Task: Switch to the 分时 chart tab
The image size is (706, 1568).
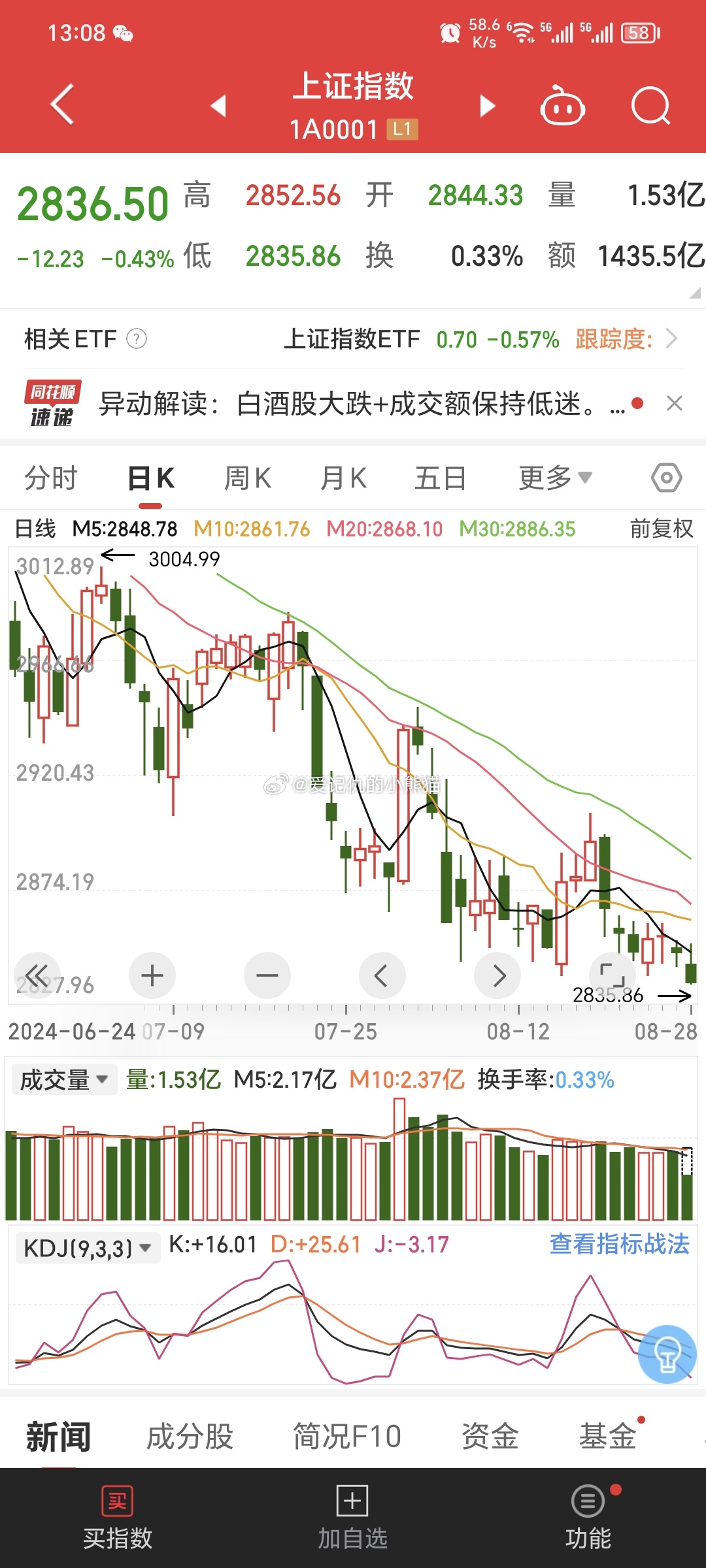Action: point(51,478)
